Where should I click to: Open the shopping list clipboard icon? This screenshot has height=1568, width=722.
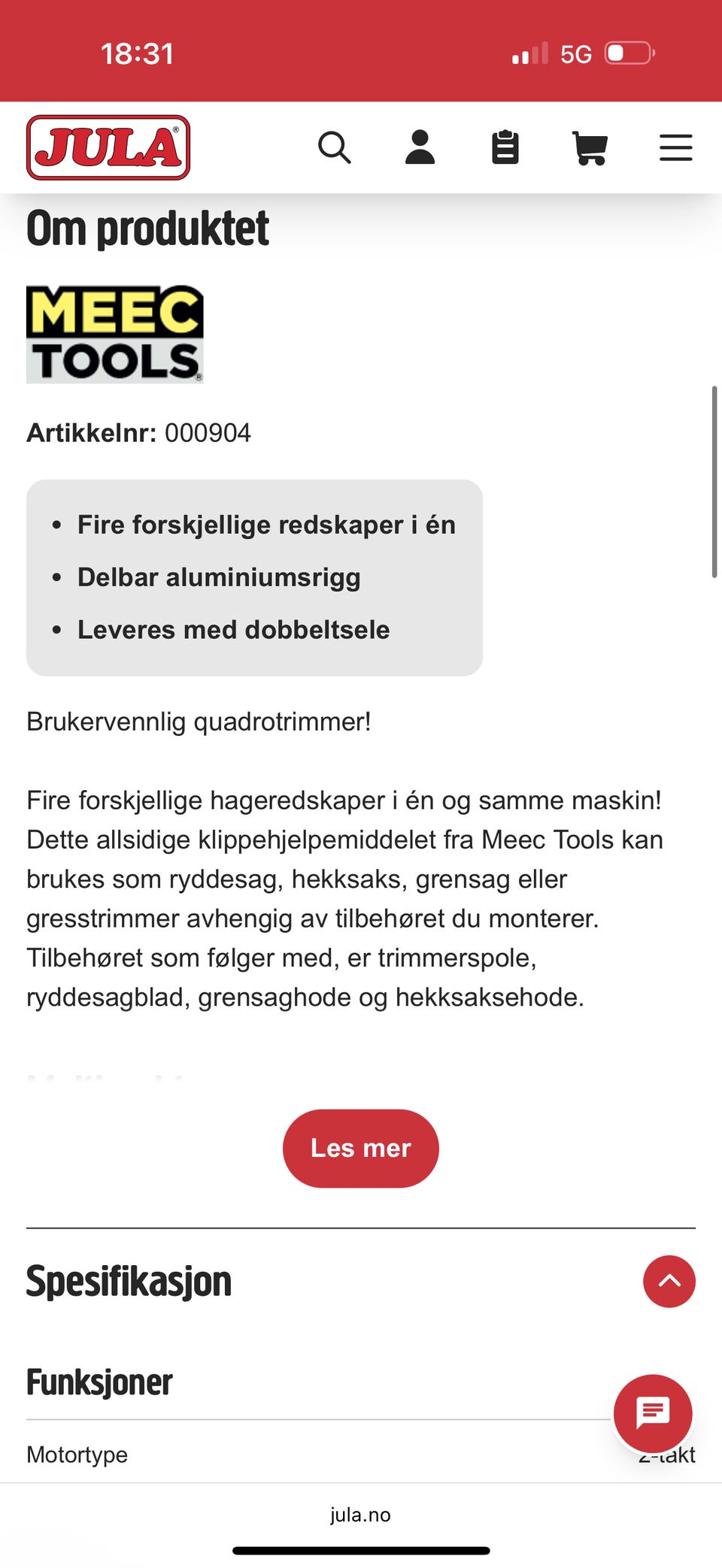click(x=505, y=147)
